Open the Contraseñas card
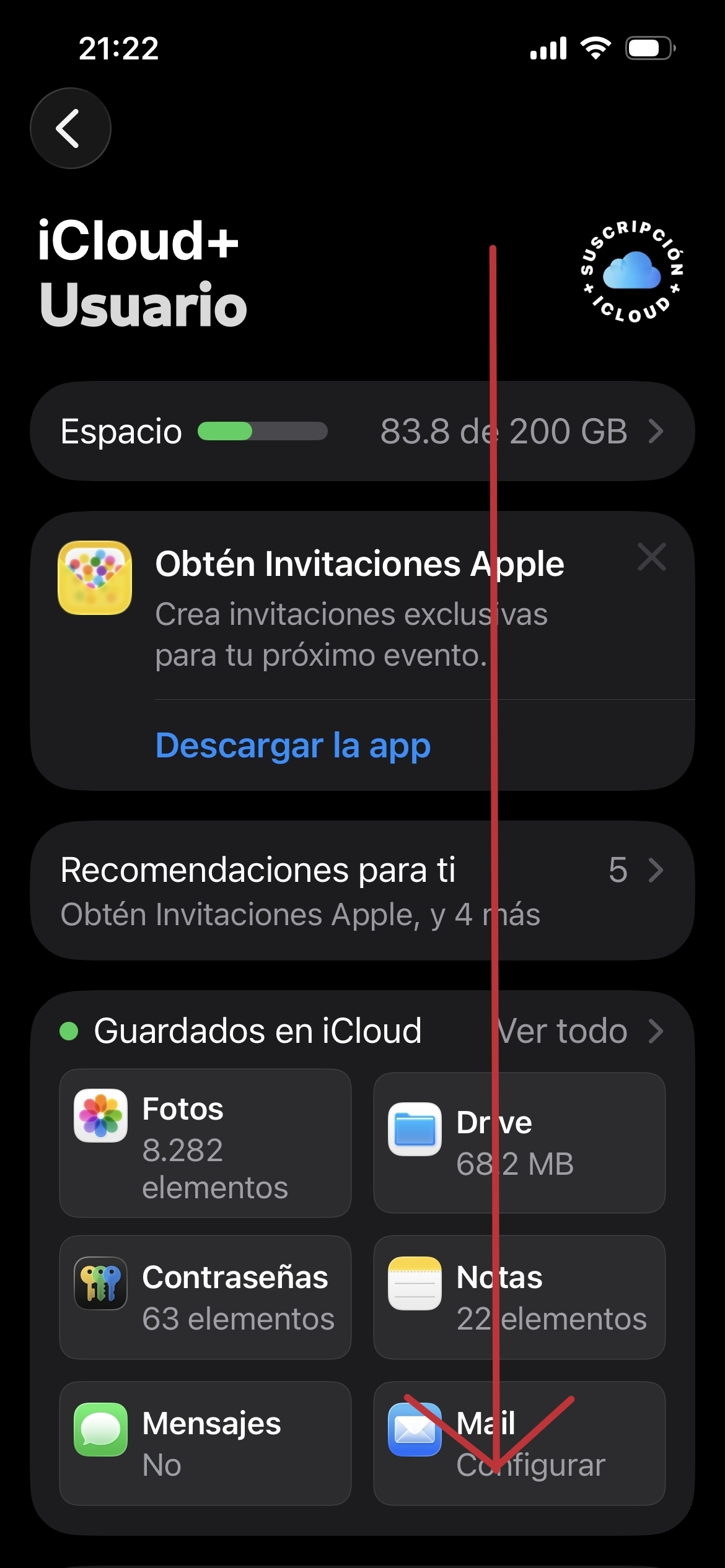The image size is (725, 1568). tap(205, 1297)
